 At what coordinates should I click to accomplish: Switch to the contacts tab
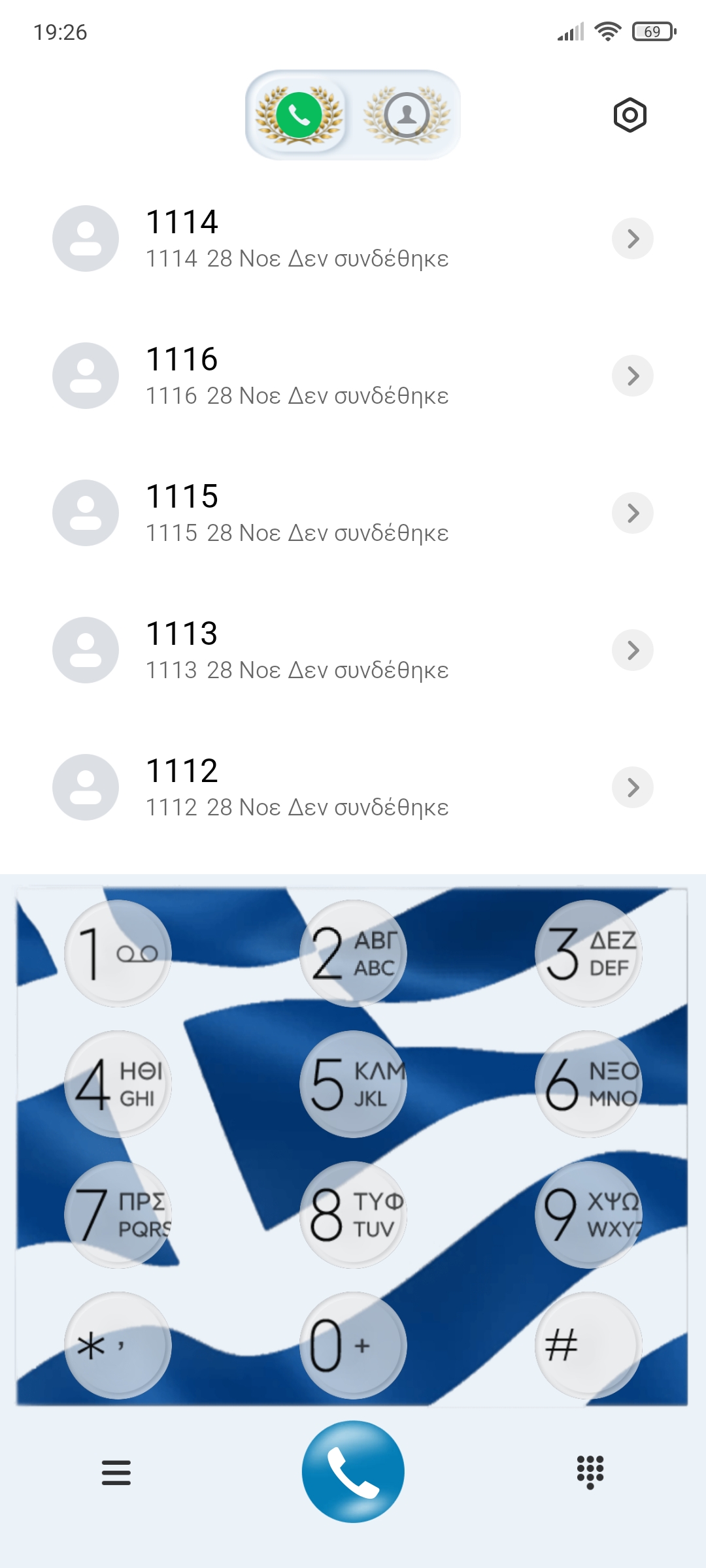407,116
